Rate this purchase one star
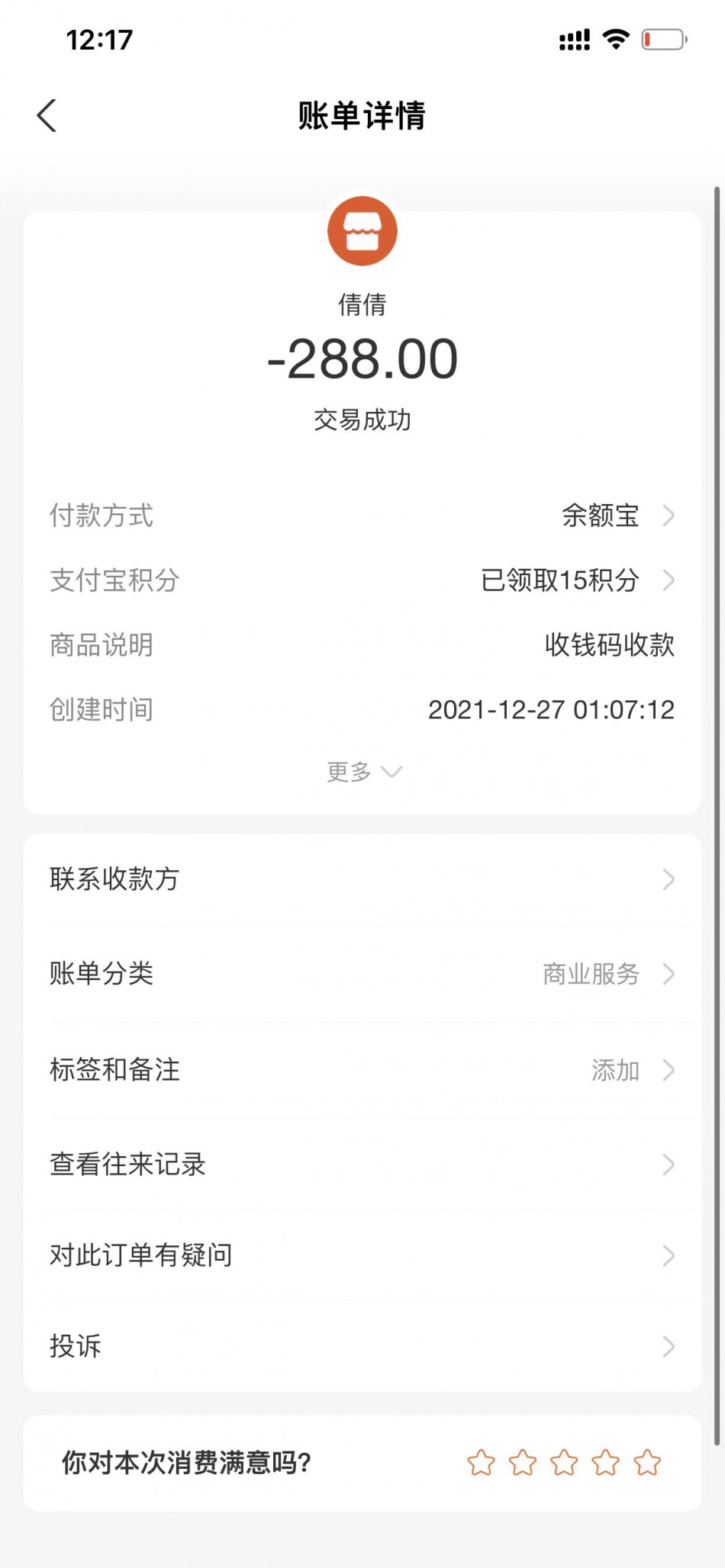 click(x=481, y=1463)
